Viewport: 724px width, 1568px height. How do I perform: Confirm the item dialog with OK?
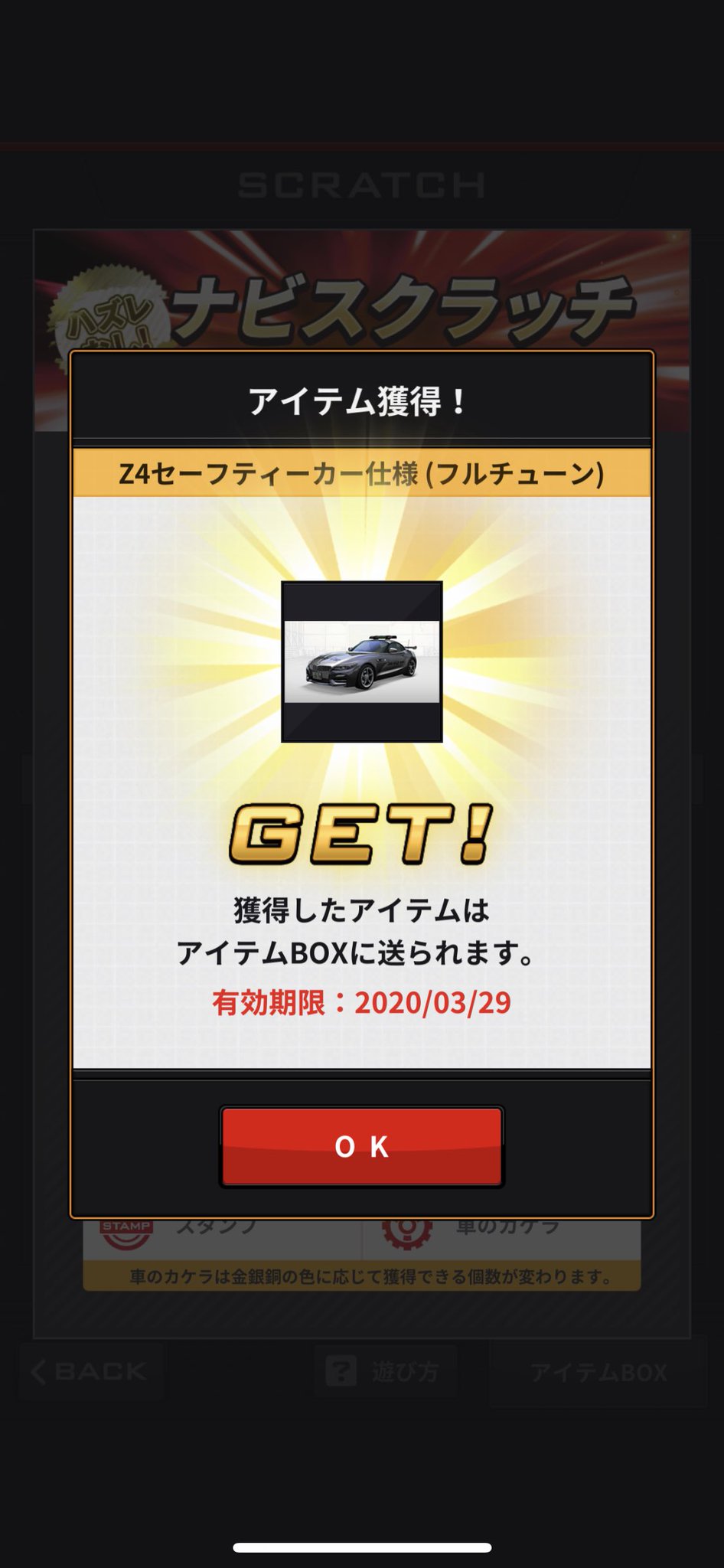click(x=361, y=1146)
